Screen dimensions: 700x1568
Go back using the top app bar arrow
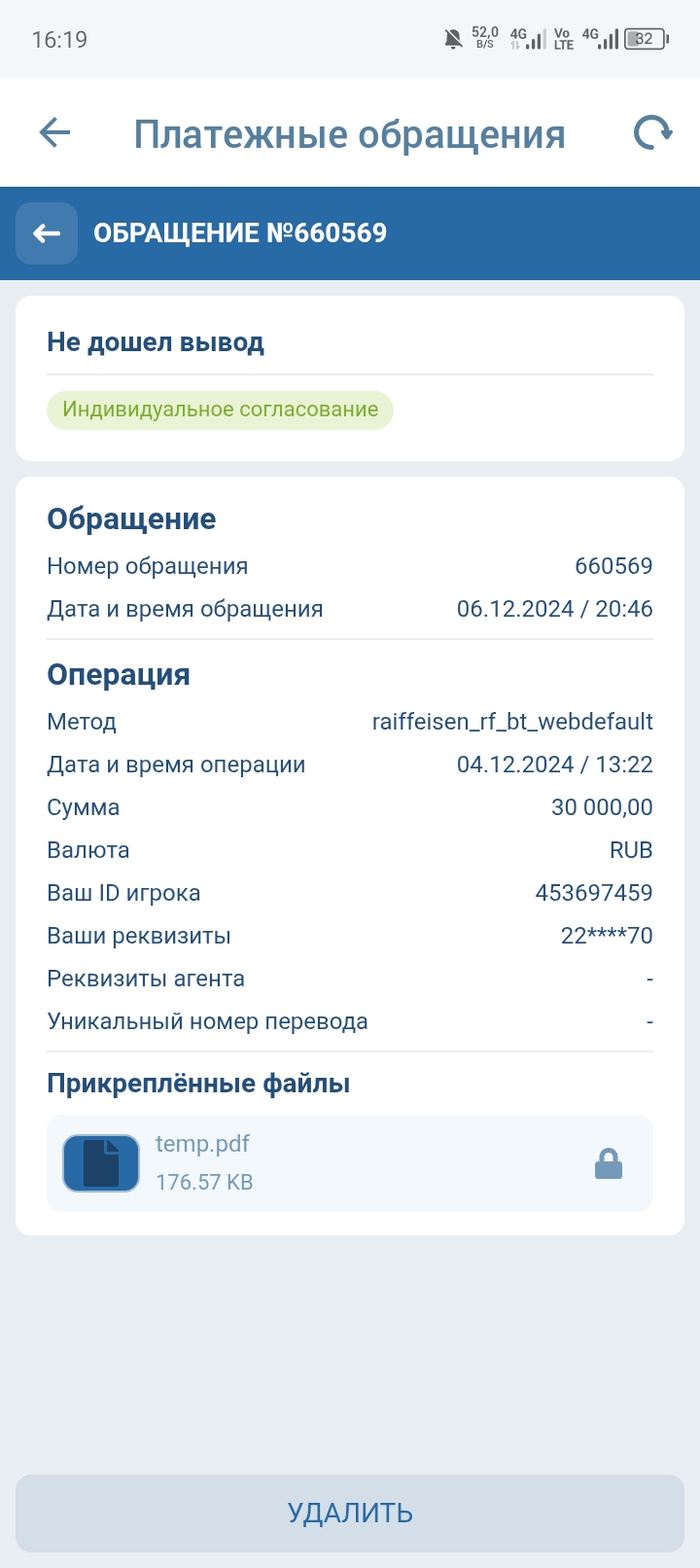(x=55, y=132)
